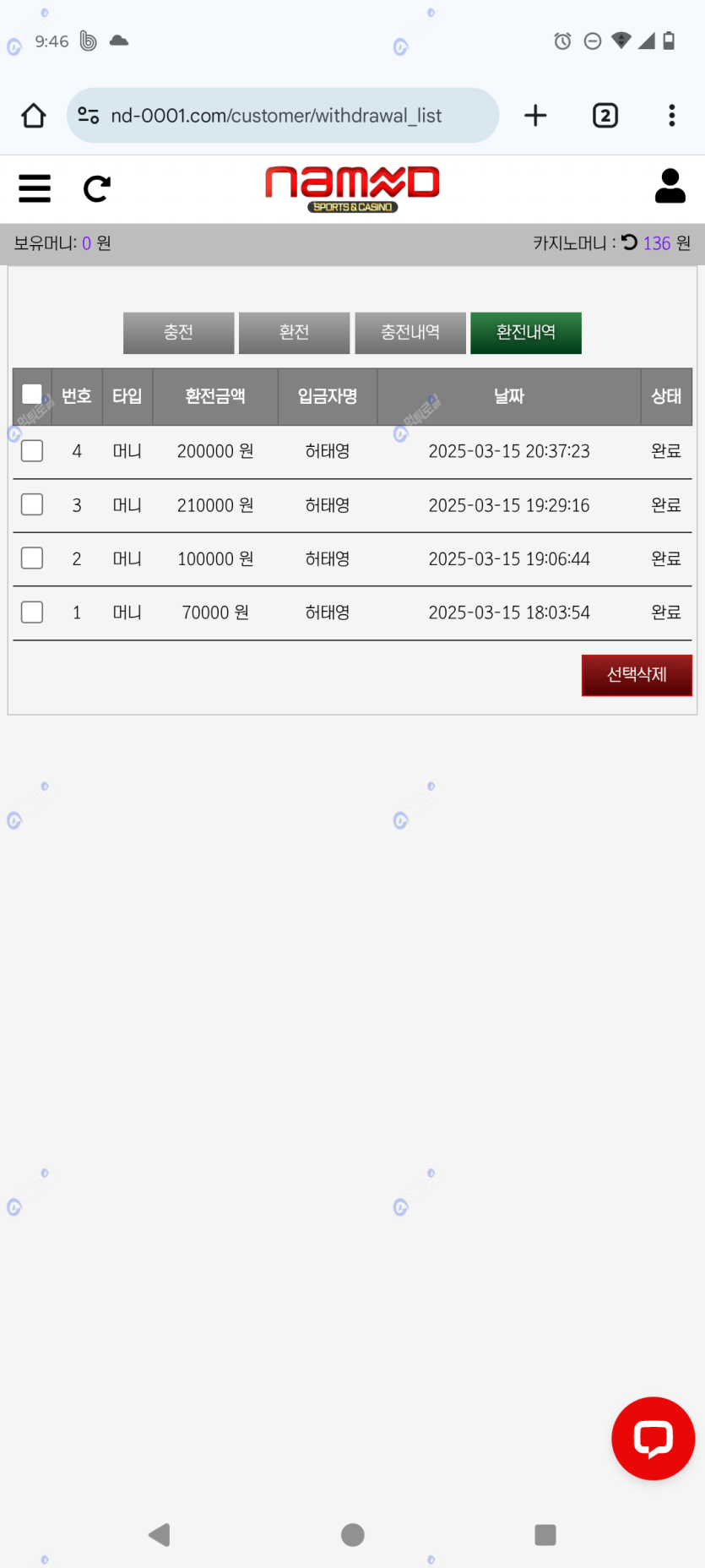The image size is (705, 1568).
Task: Refresh the casino money balance
Action: pyautogui.click(x=630, y=242)
